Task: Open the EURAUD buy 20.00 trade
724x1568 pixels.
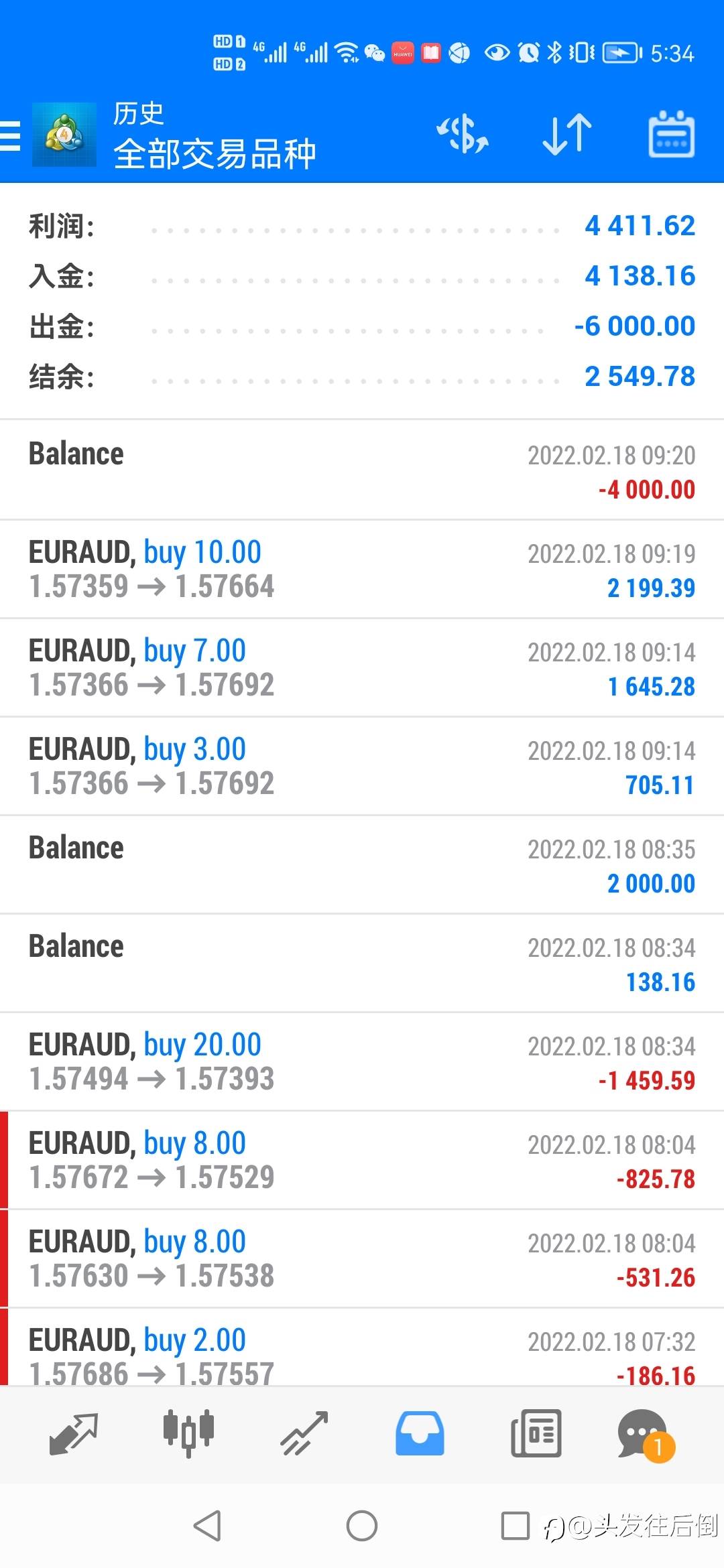Action: click(x=362, y=1061)
